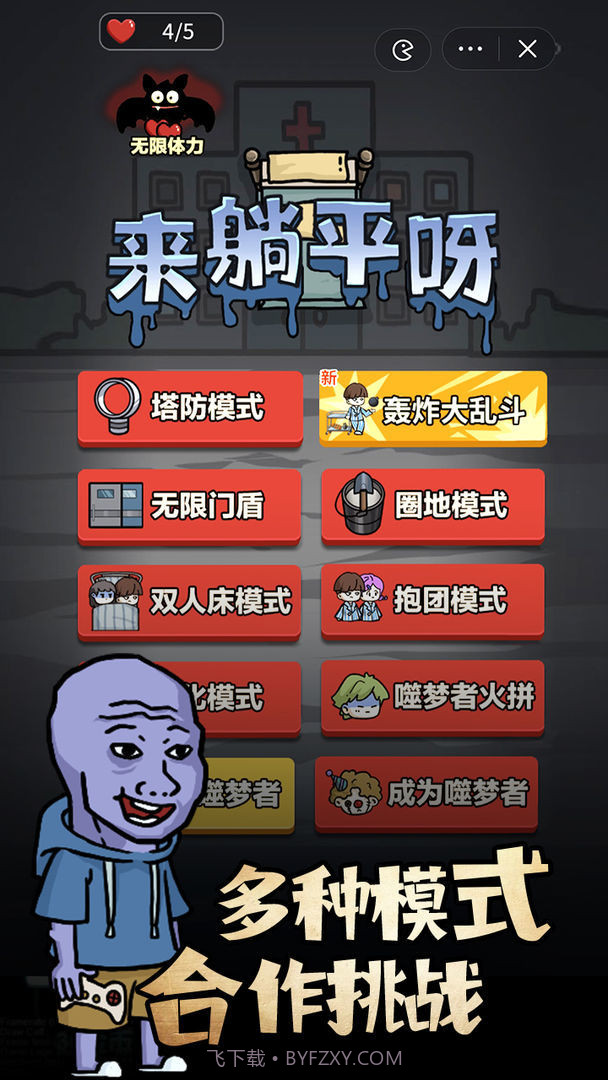Select 无限门盾 mode
This screenshot has width=608, height=1080.
[189, 505]
